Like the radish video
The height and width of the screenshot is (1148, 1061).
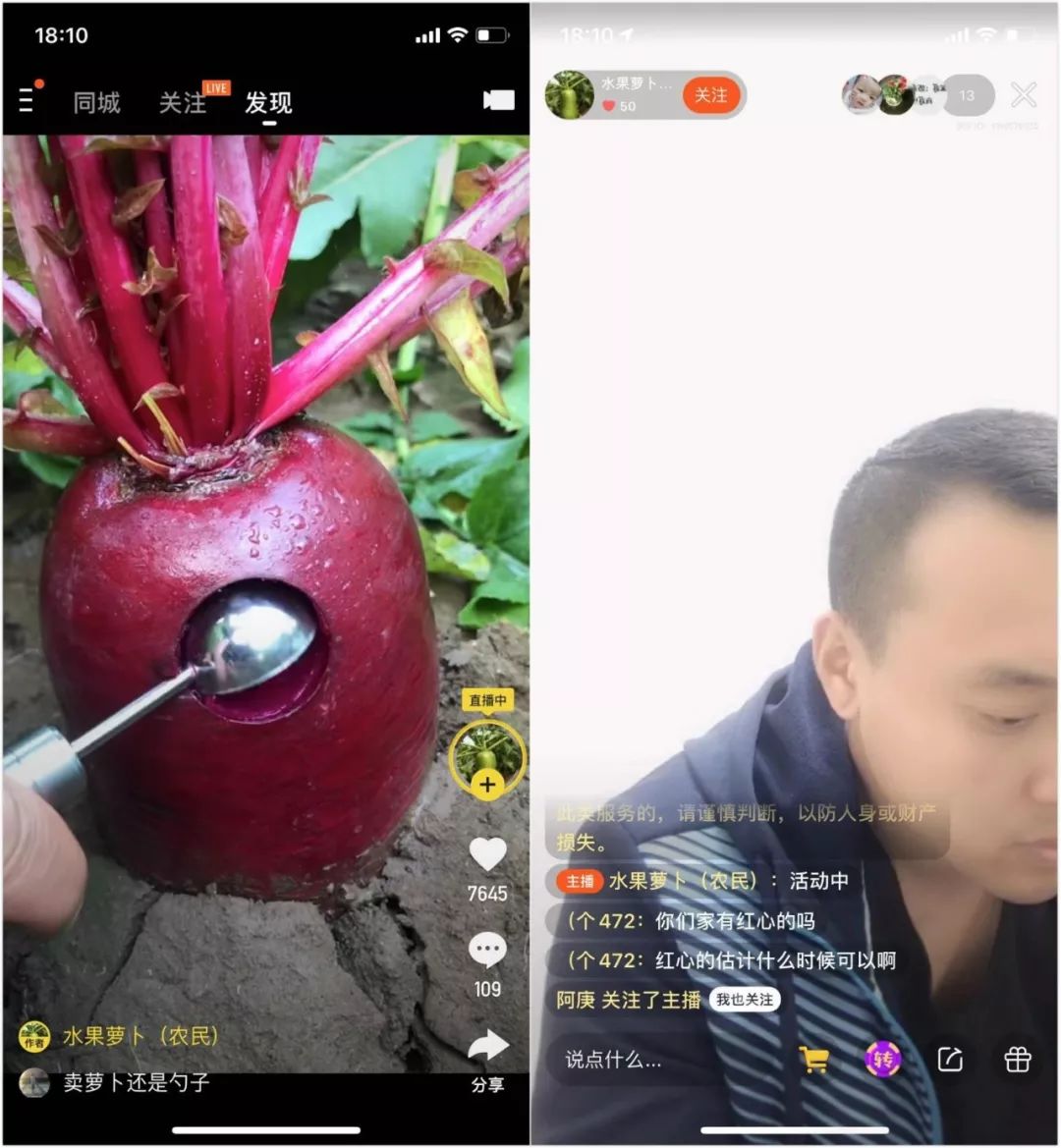pos(487,855)
